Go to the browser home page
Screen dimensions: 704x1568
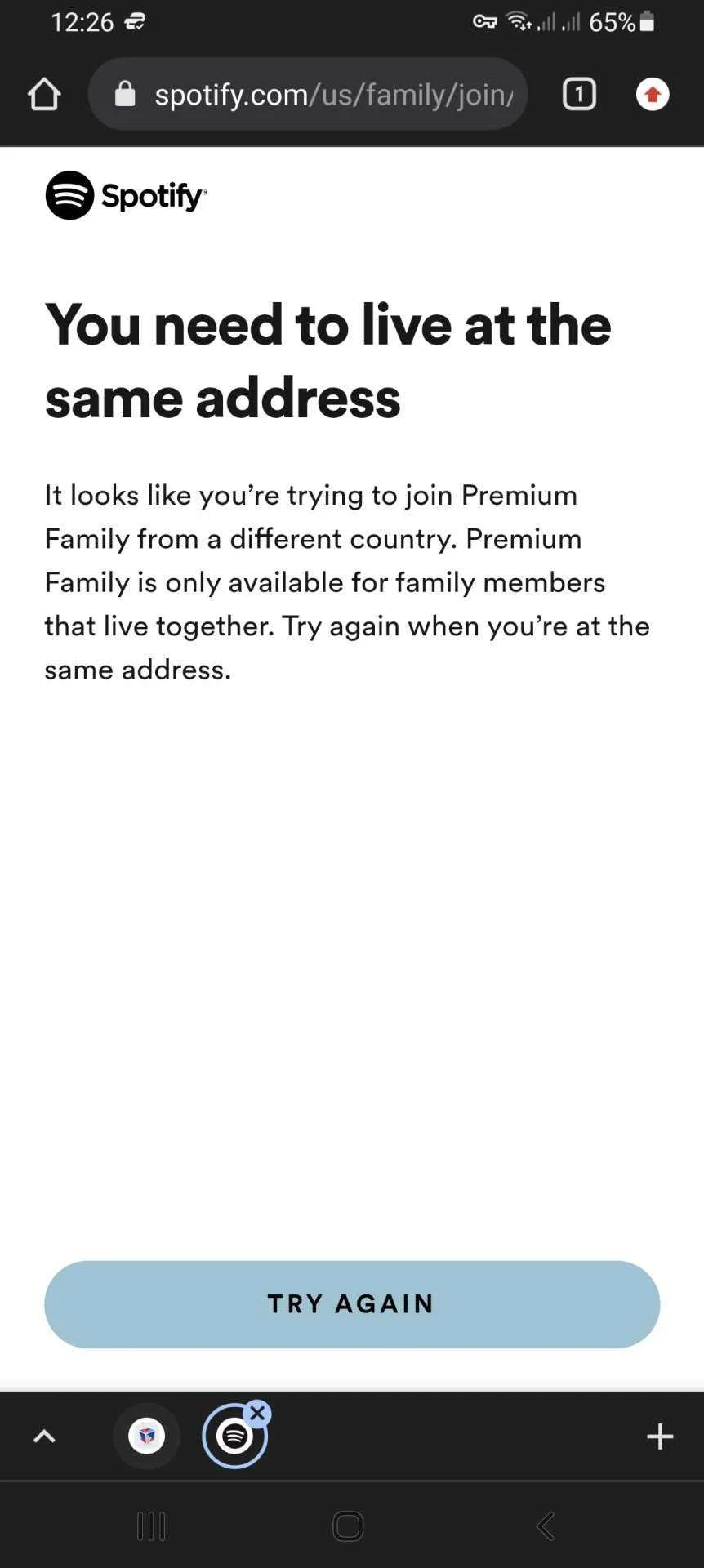tap(44, 95)
